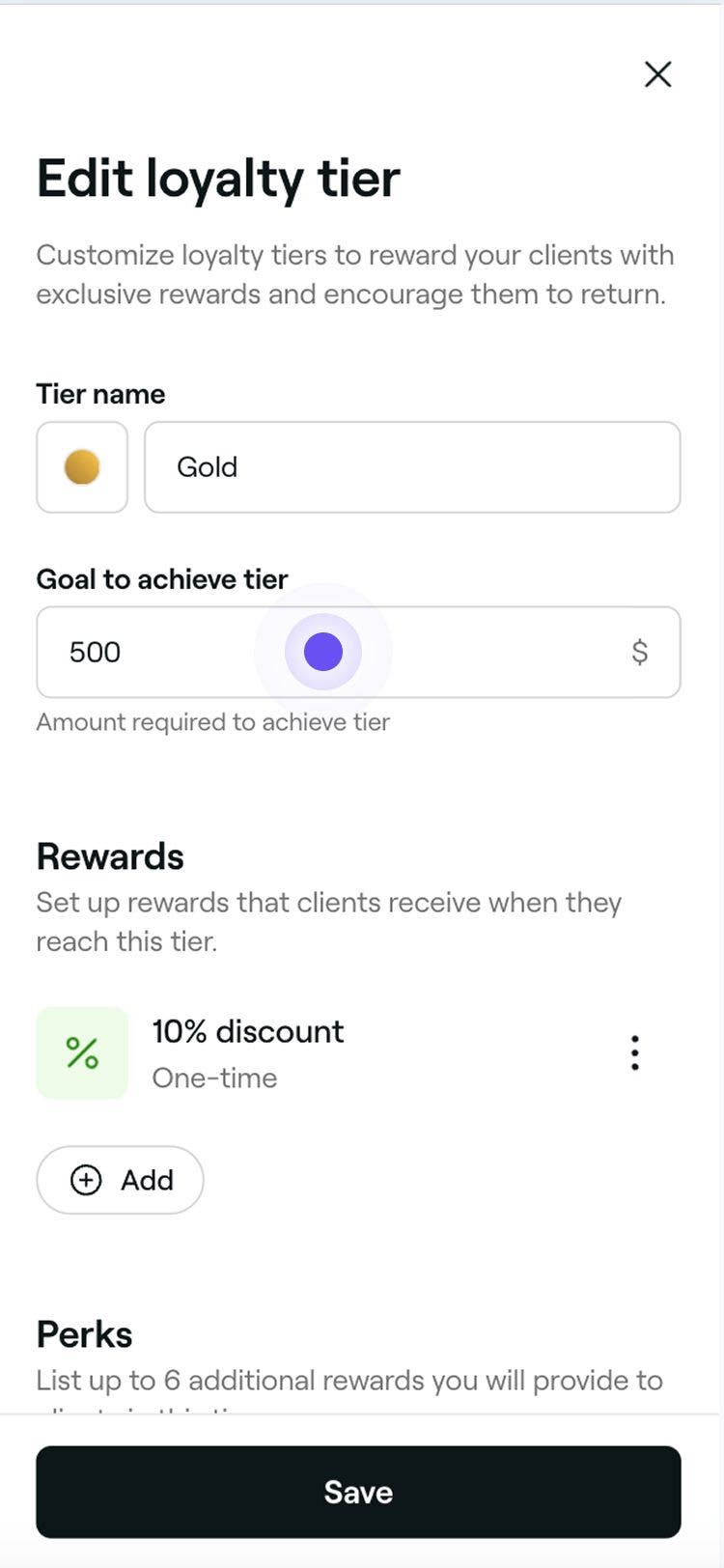Close the Edit loyalty tier panel

pos(657,74)
